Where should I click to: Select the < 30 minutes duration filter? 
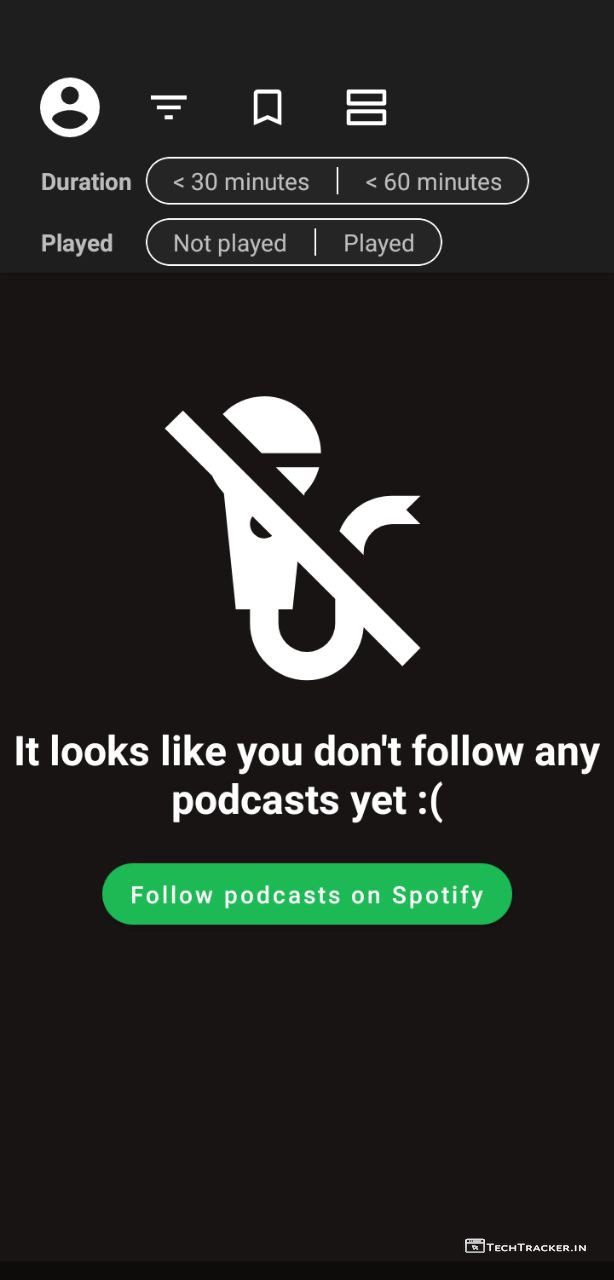point(241,182)
